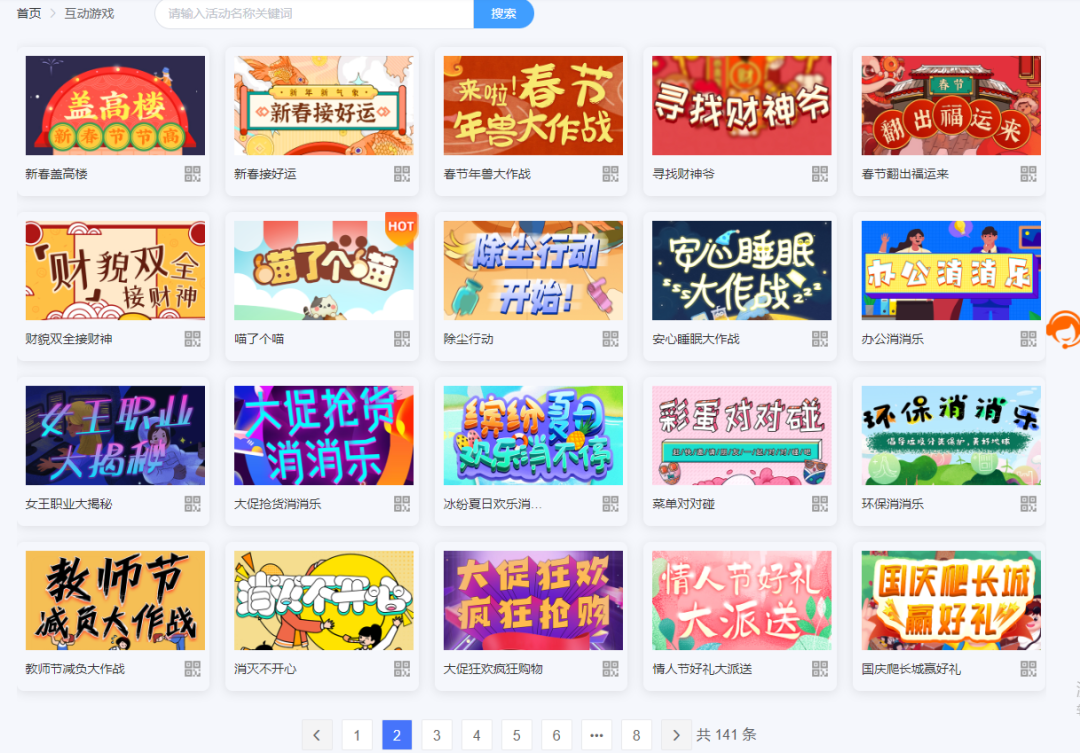1080x753 pixels.
Task: Open the 国庆爬长城赢好礼 game card
Action: point(950,601)
